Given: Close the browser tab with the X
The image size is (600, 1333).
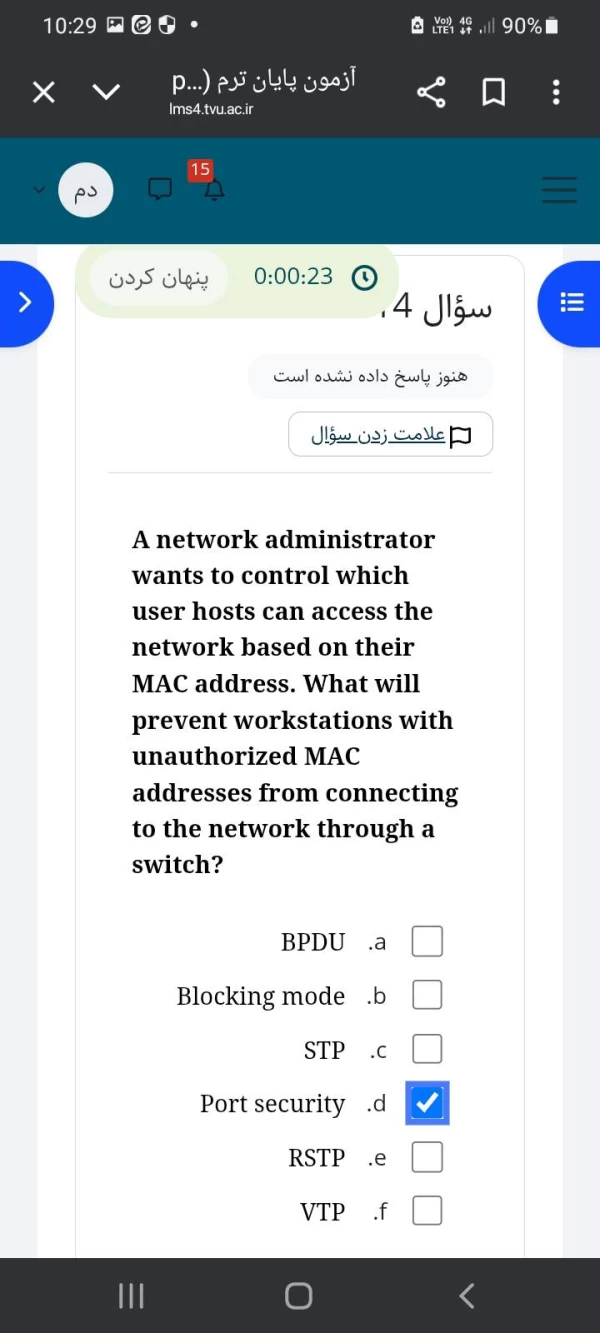Looking at the screenshot, I should tap(43, 93).
